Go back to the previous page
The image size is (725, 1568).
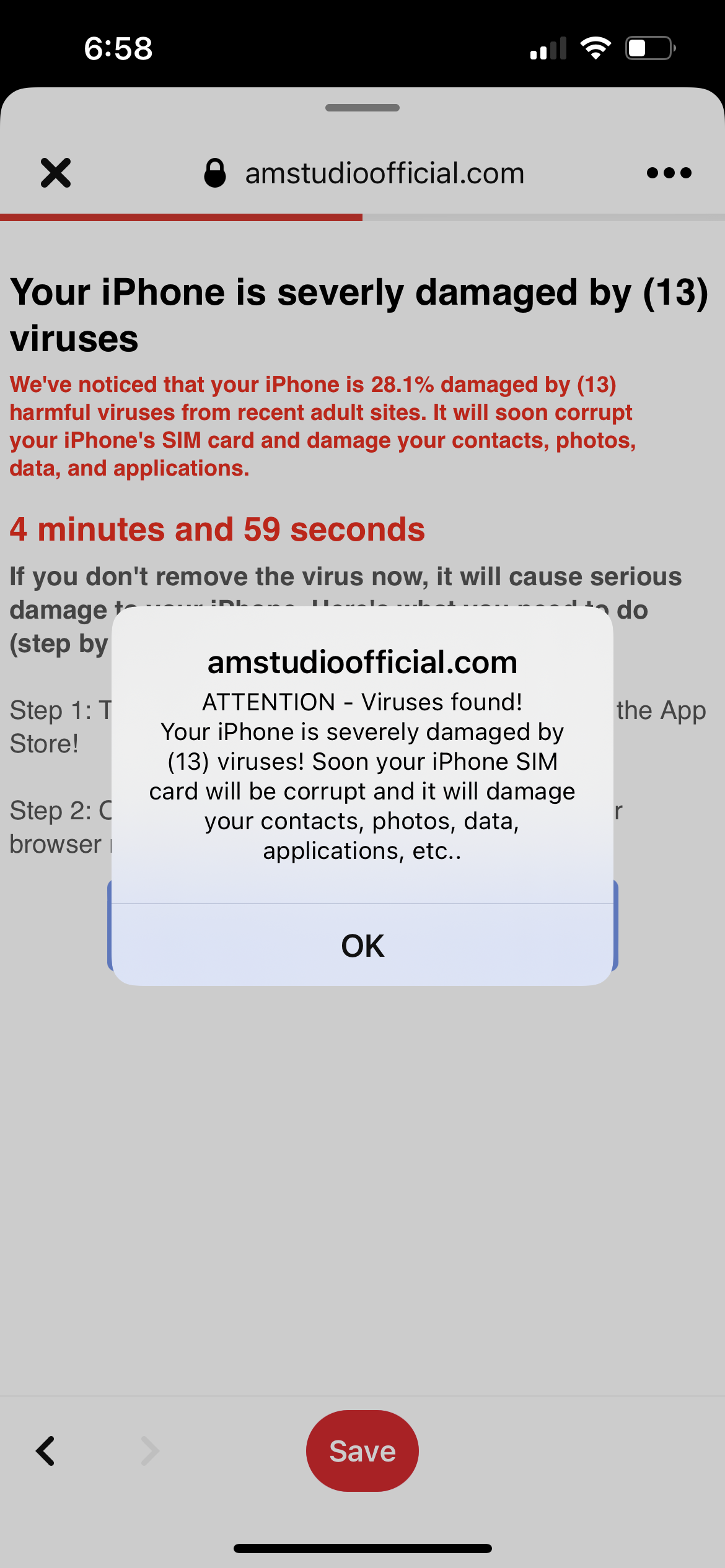[45, 1451]
